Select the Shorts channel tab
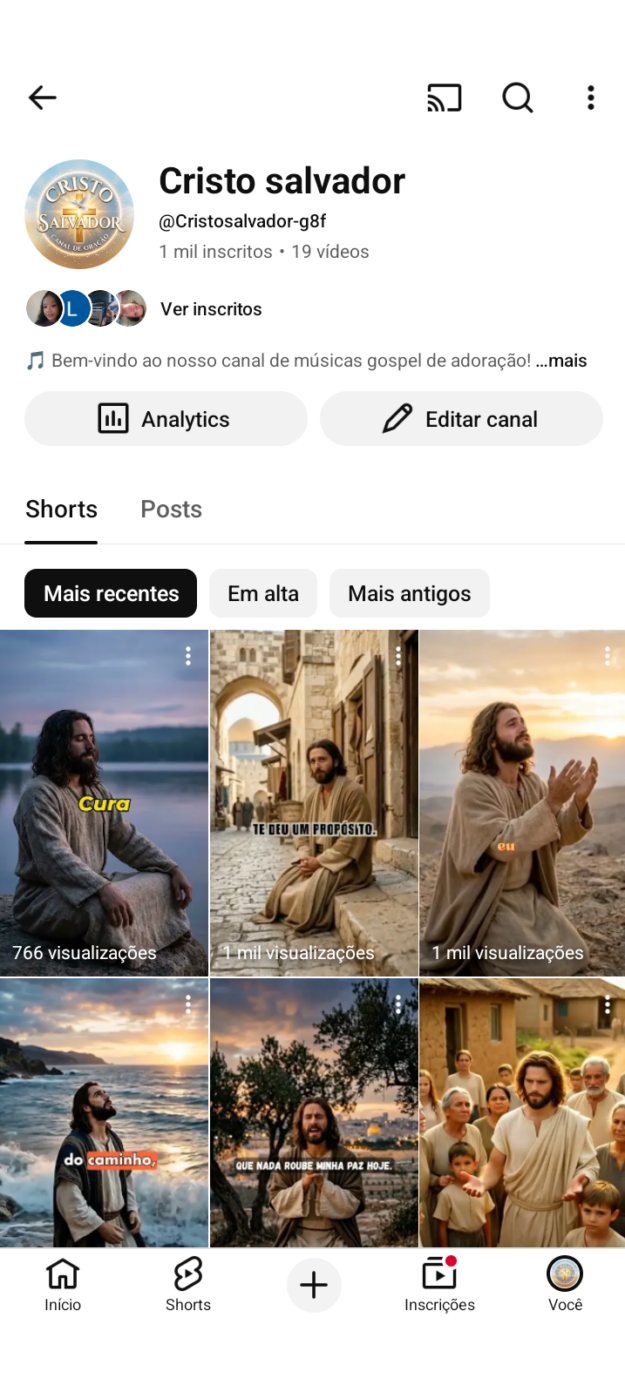The width and height of the screenshot is (625, 1392). (x=61, y=509)
